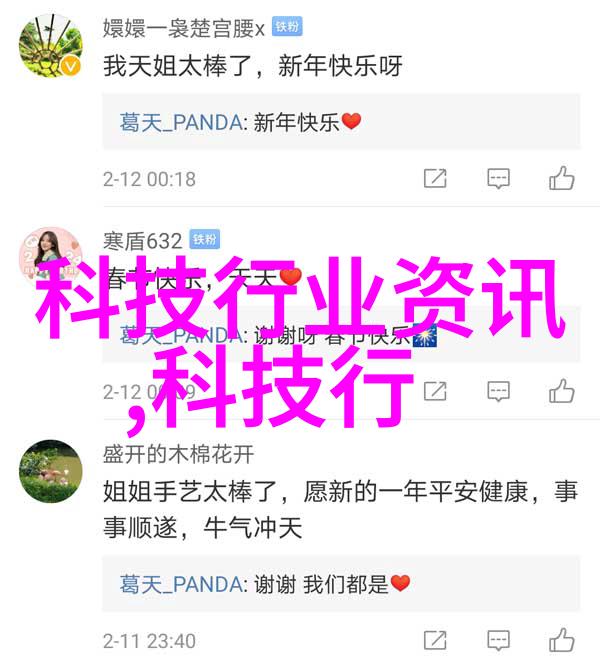Share the comment by 嬛嬛一袅楚宫腰x
This screenshot has height=662, width=600.
(435, 179)
